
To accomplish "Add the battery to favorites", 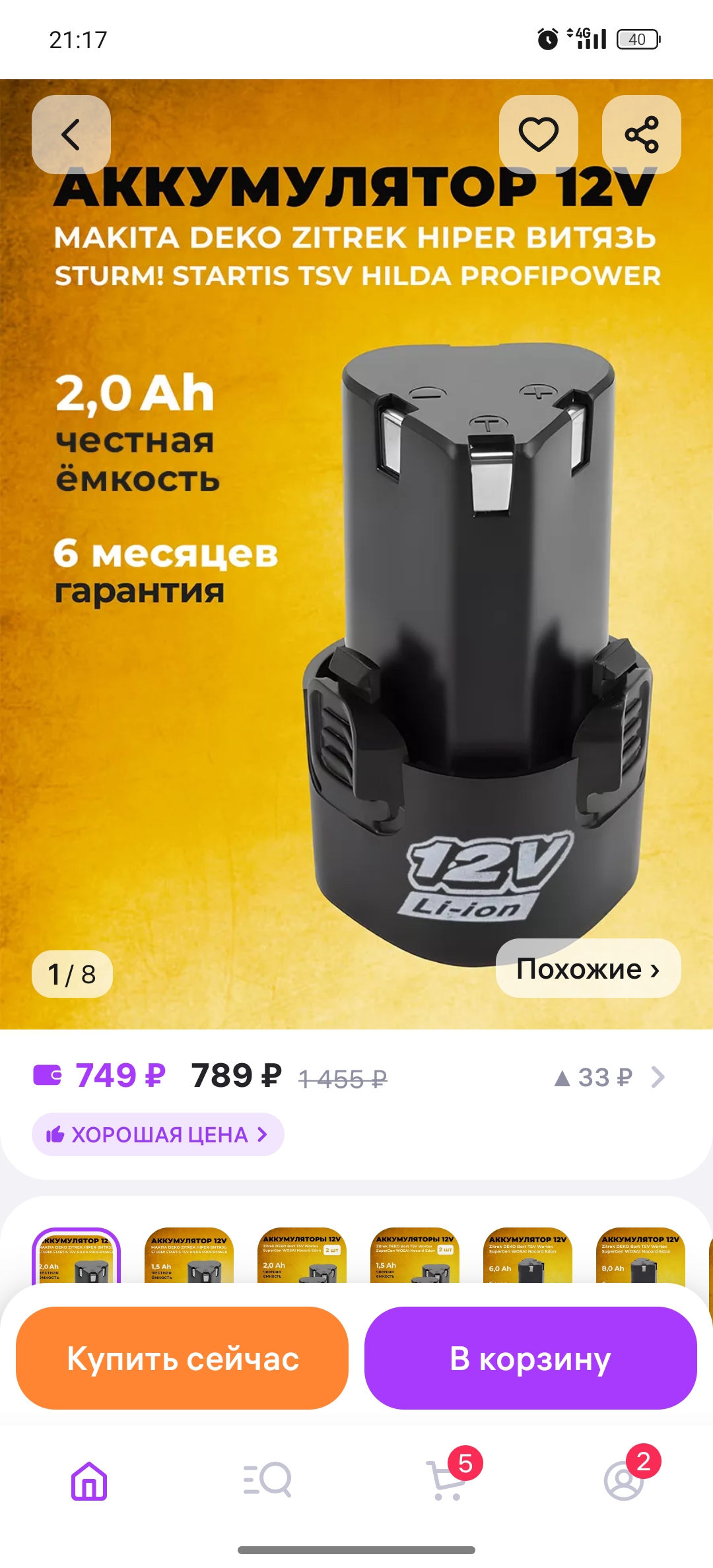I will click(538, 135).
